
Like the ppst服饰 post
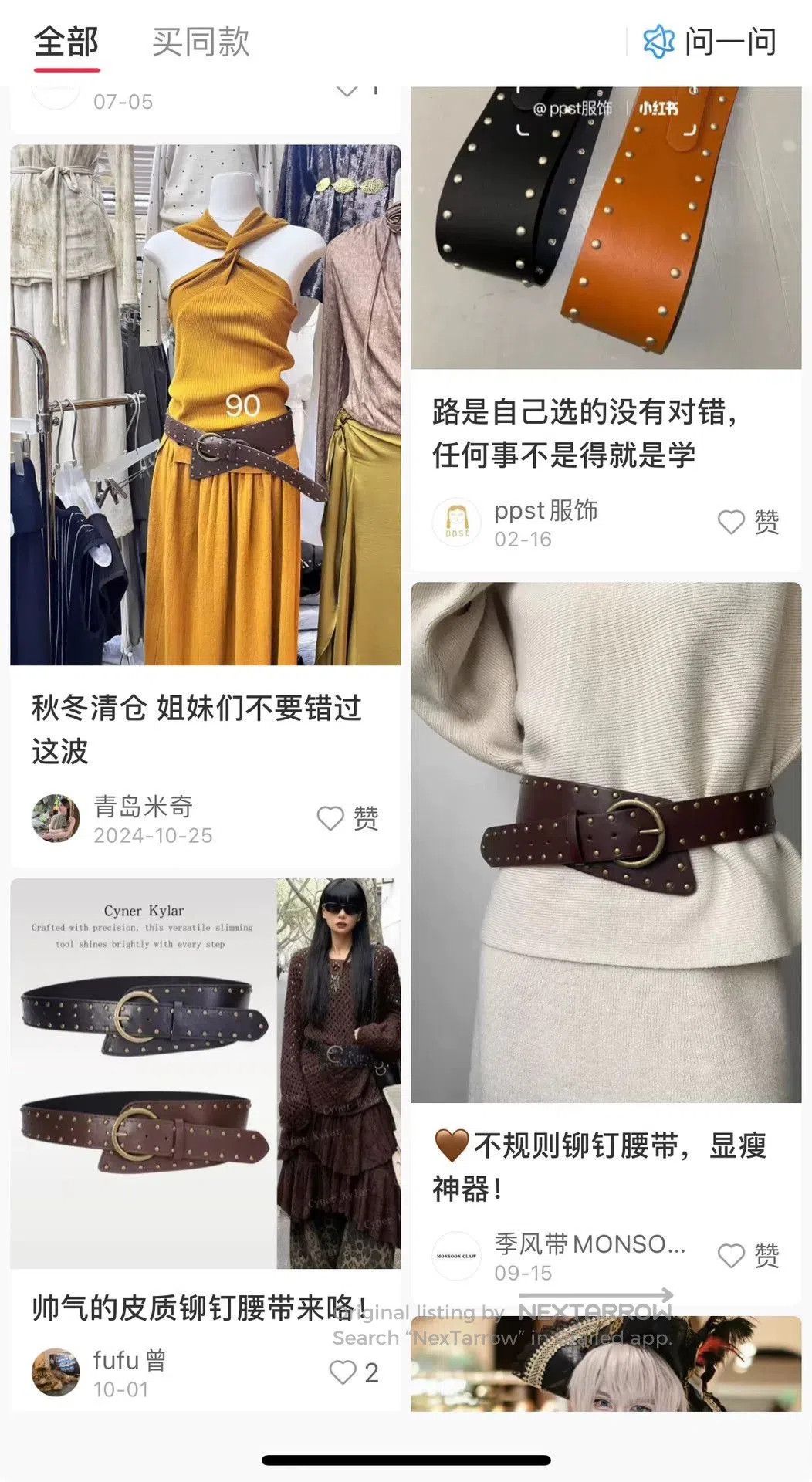pyautogui.click(x=749, y=523)
